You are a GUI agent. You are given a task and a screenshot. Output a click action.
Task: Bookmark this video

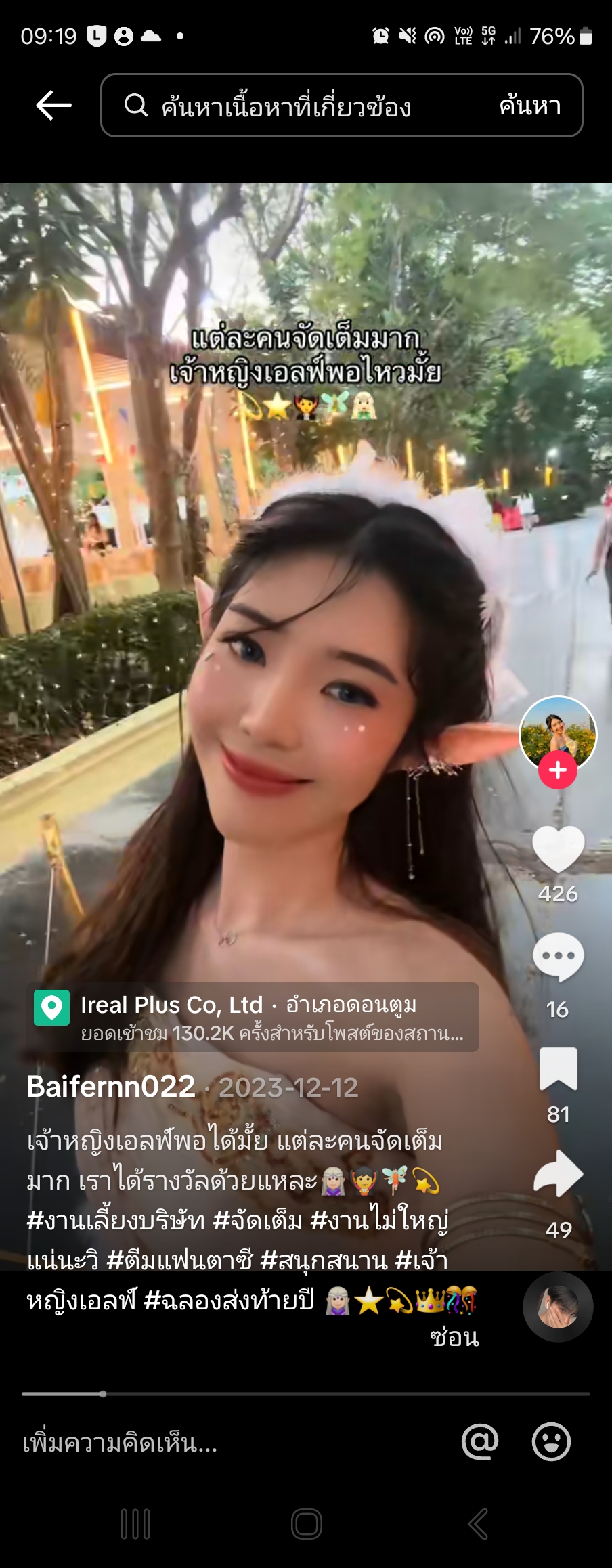(x=558, y=1069)
